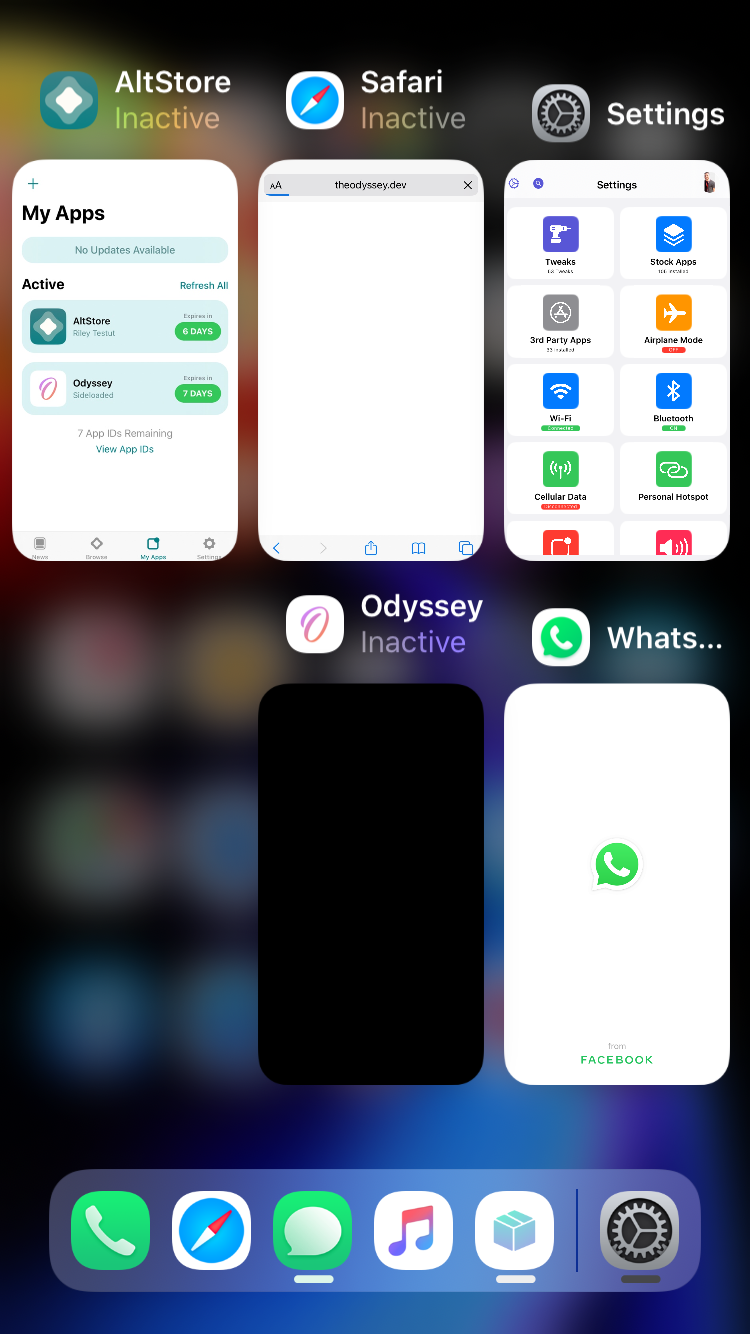Image resolution: width=750 pixels, height=1334 pixels.
Task: Switch to the Odyssey app card
Action: coord(371,884)
